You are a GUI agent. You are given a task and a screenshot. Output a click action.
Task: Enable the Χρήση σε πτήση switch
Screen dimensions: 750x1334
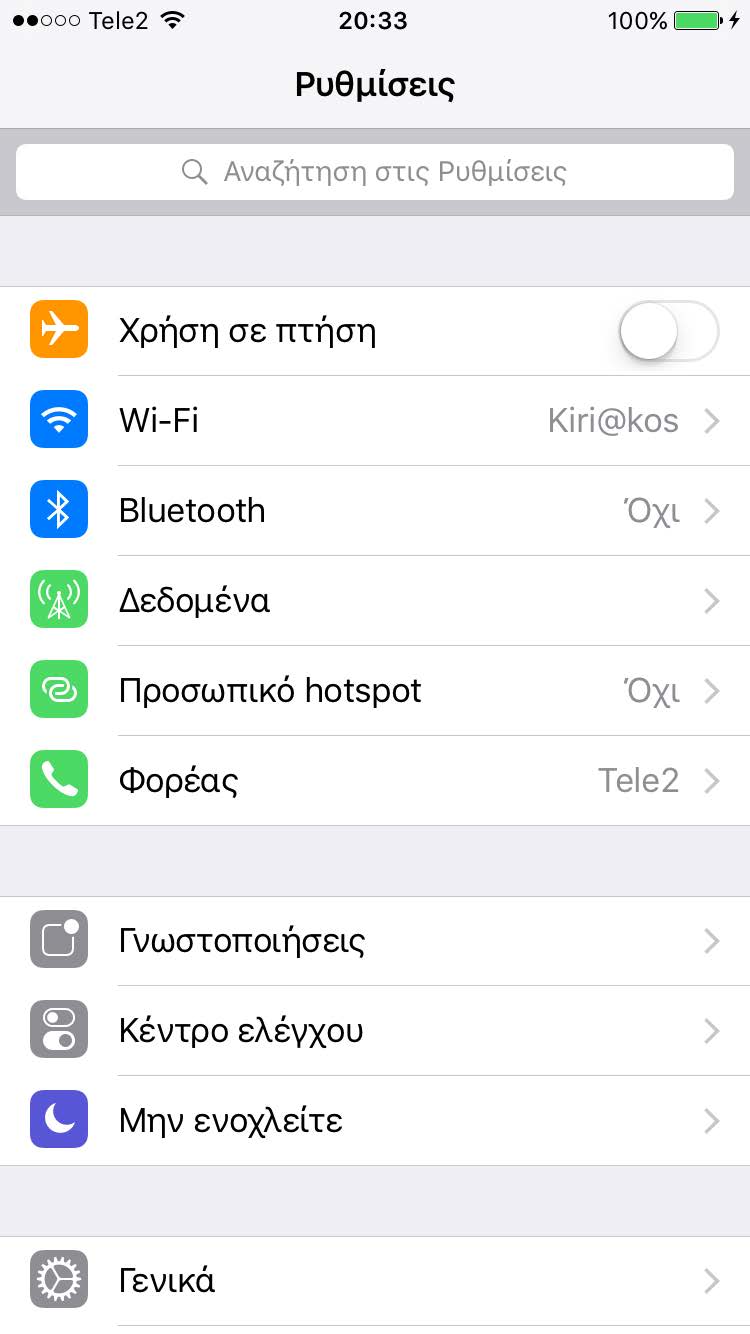tap(668, 331)
